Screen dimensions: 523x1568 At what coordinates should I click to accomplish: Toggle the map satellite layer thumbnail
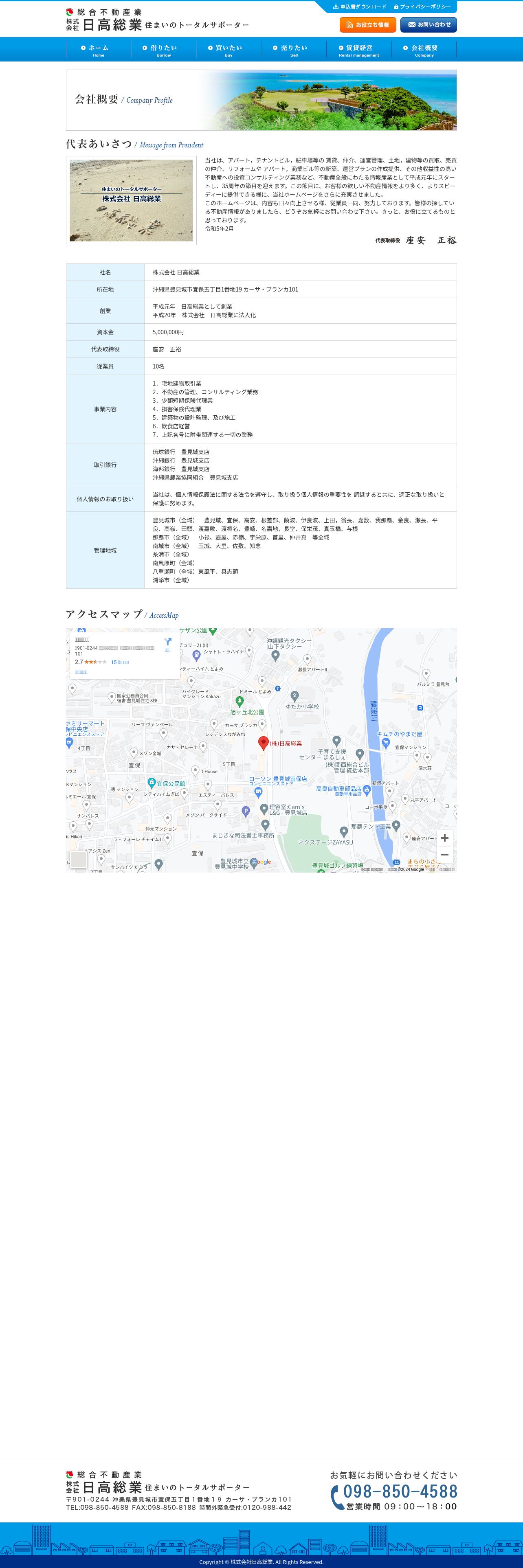[x=79, y=859]
